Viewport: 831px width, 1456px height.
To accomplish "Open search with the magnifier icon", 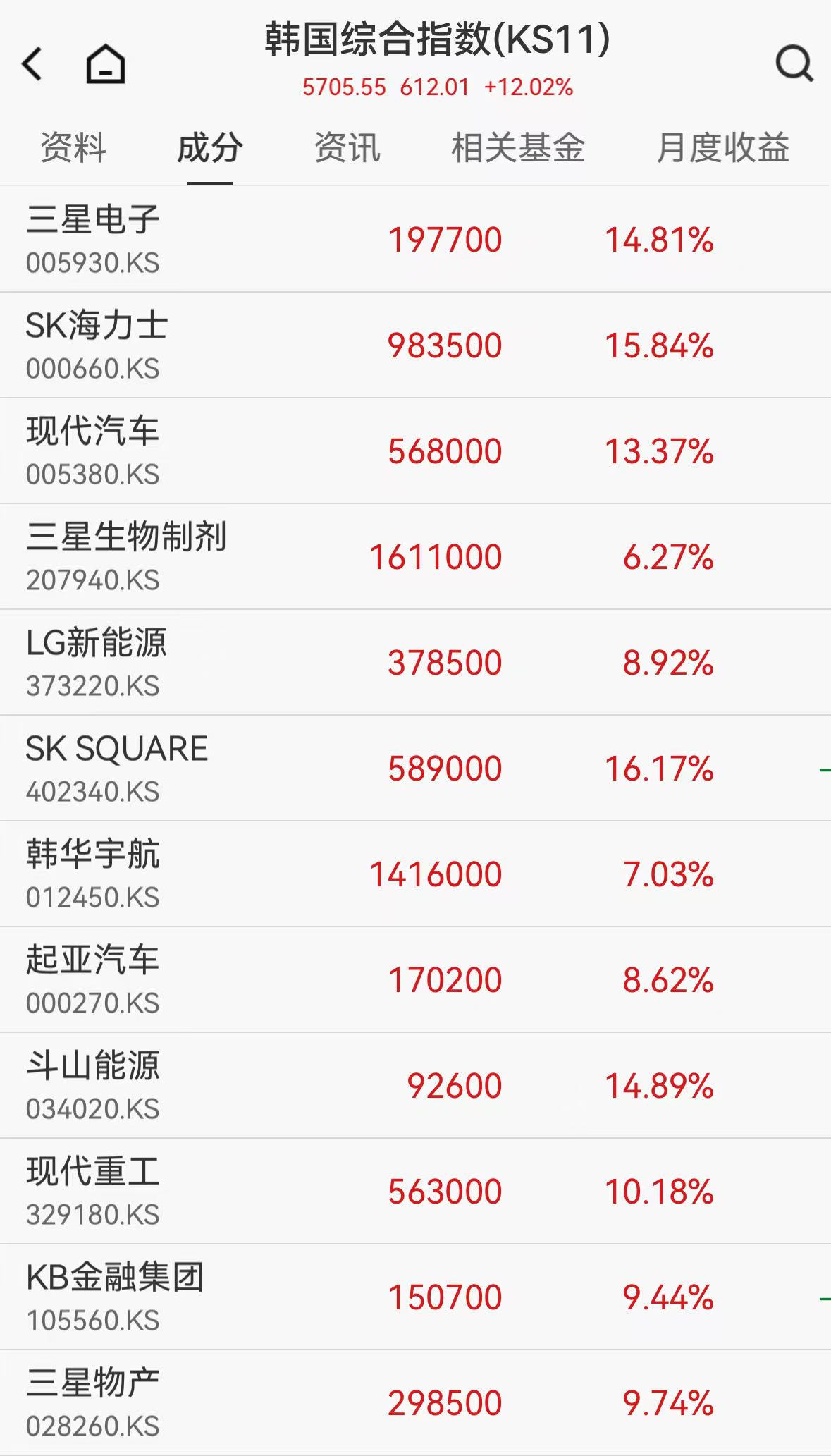I will 794,64.
